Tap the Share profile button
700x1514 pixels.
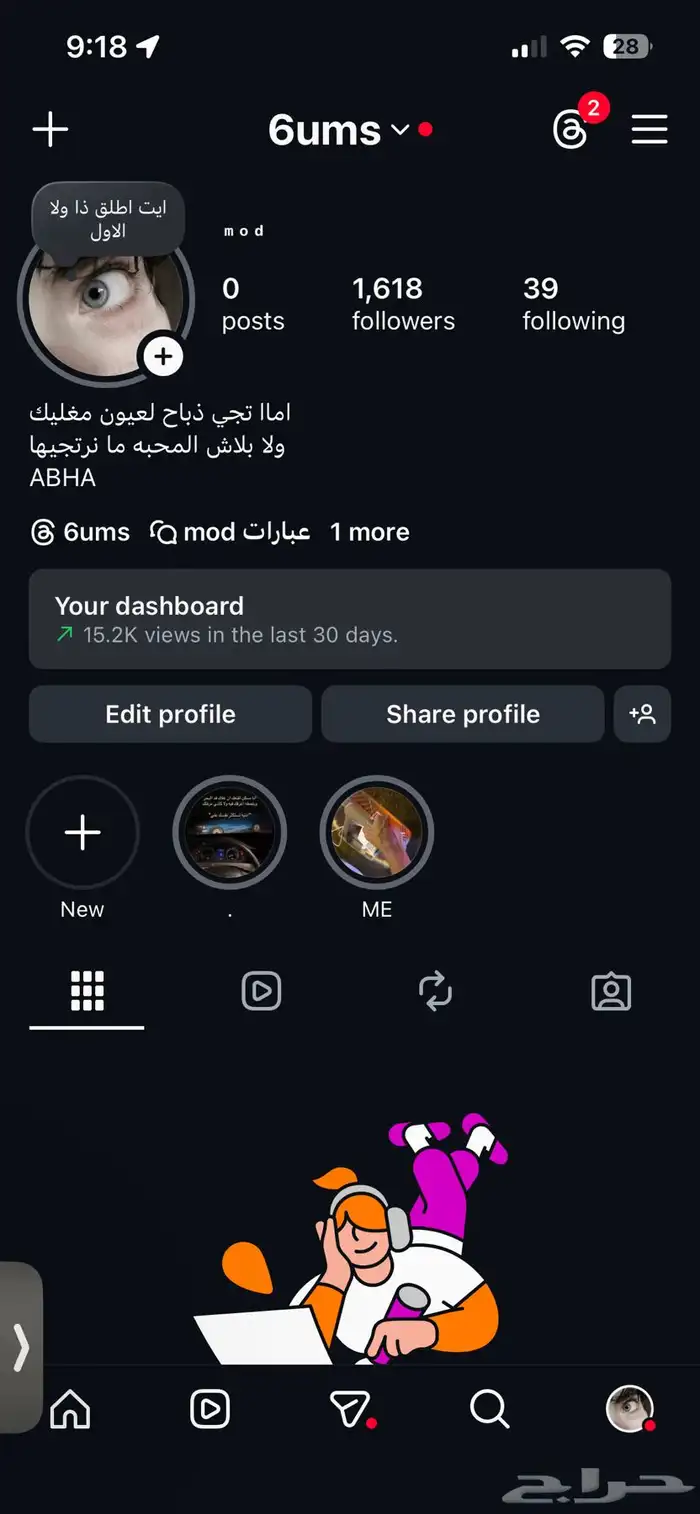point(462,714)
